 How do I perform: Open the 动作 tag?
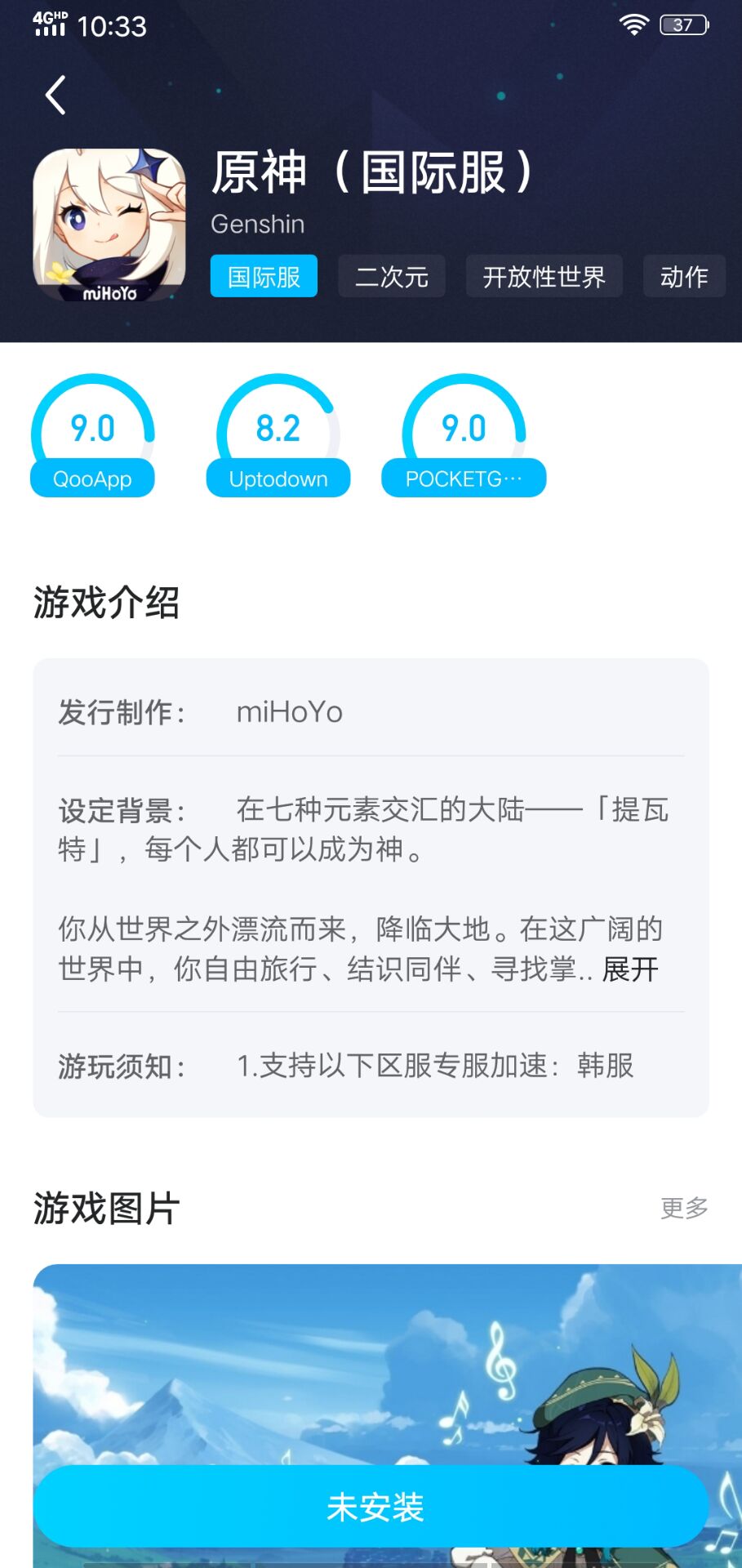(x=684, y=277)
